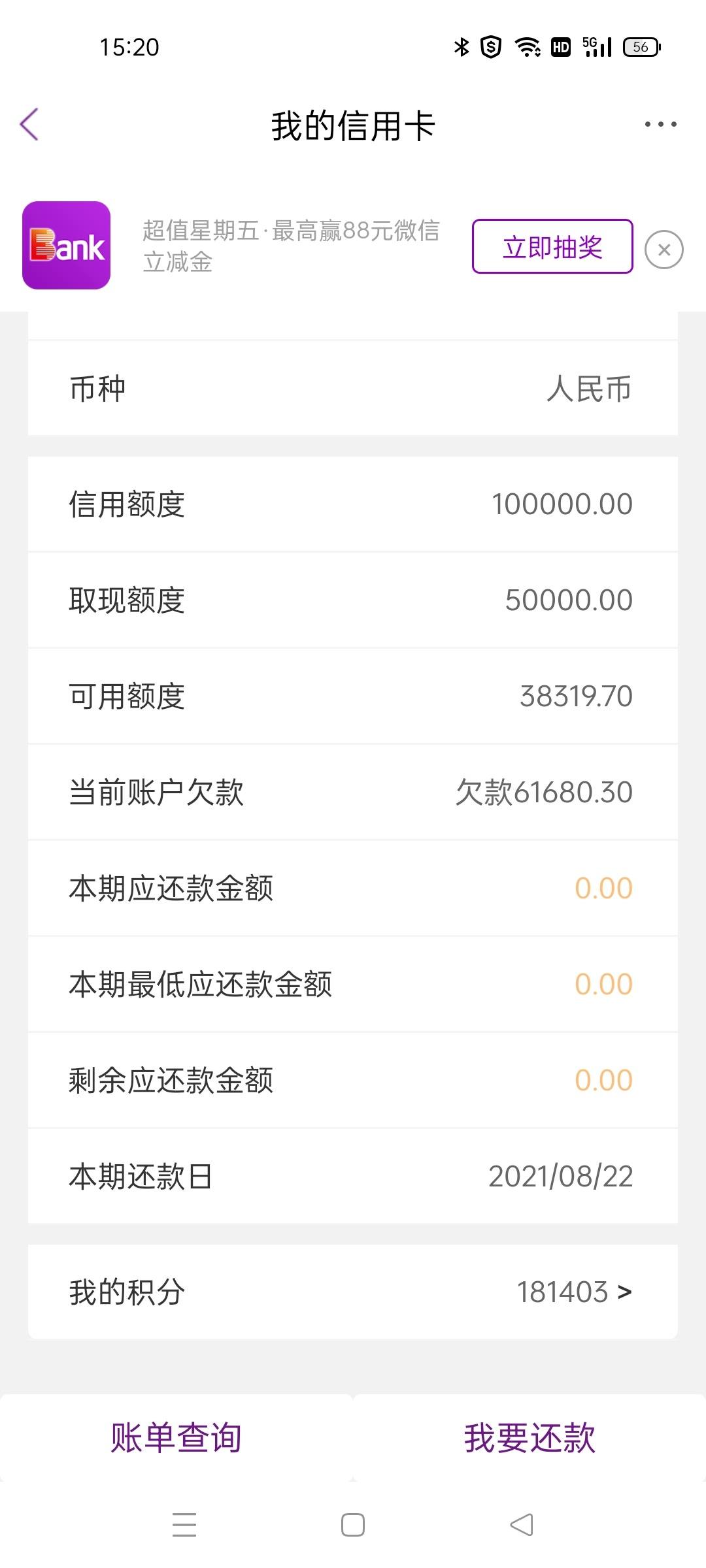
Task: Dismiss the promotion banner
Action: (664, 250)
